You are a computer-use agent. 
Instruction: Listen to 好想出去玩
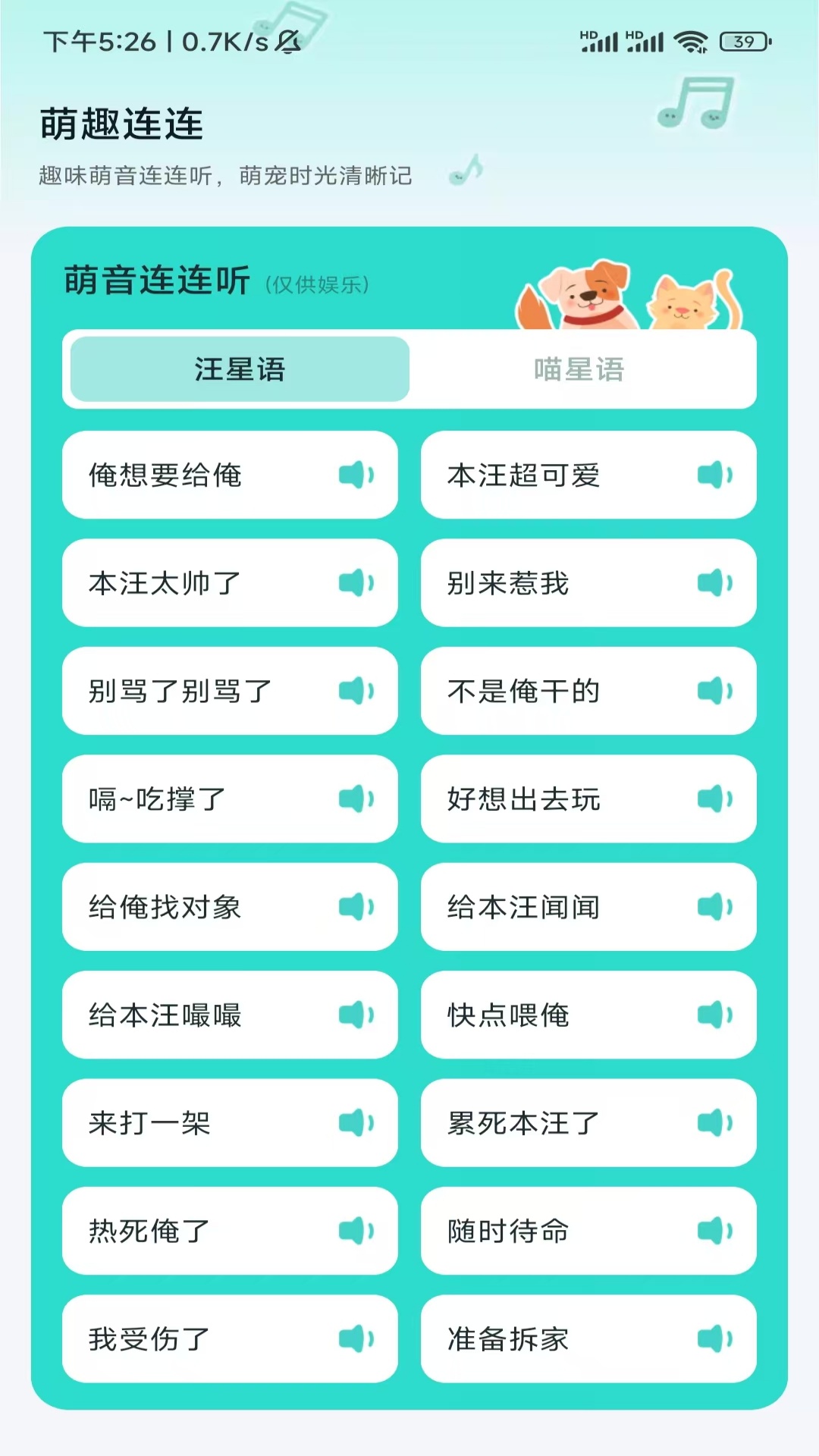coord(588,799)
